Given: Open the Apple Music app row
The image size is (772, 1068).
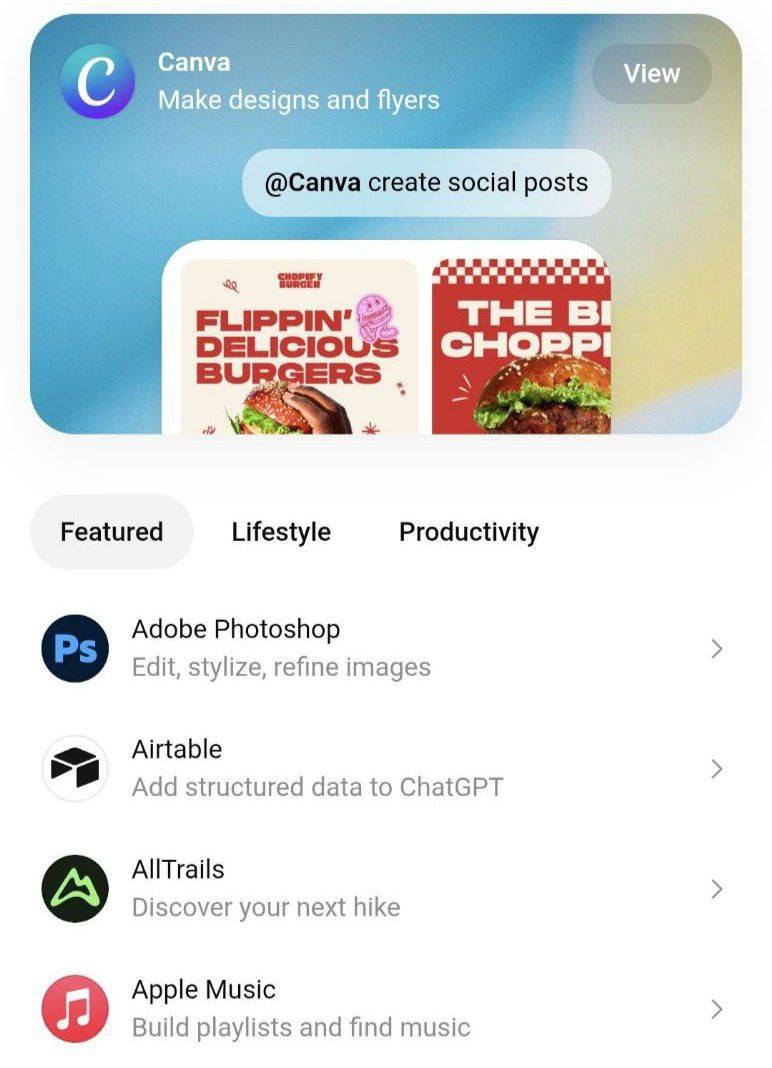Looking at the screenshot, I should tap(385, 1008).
